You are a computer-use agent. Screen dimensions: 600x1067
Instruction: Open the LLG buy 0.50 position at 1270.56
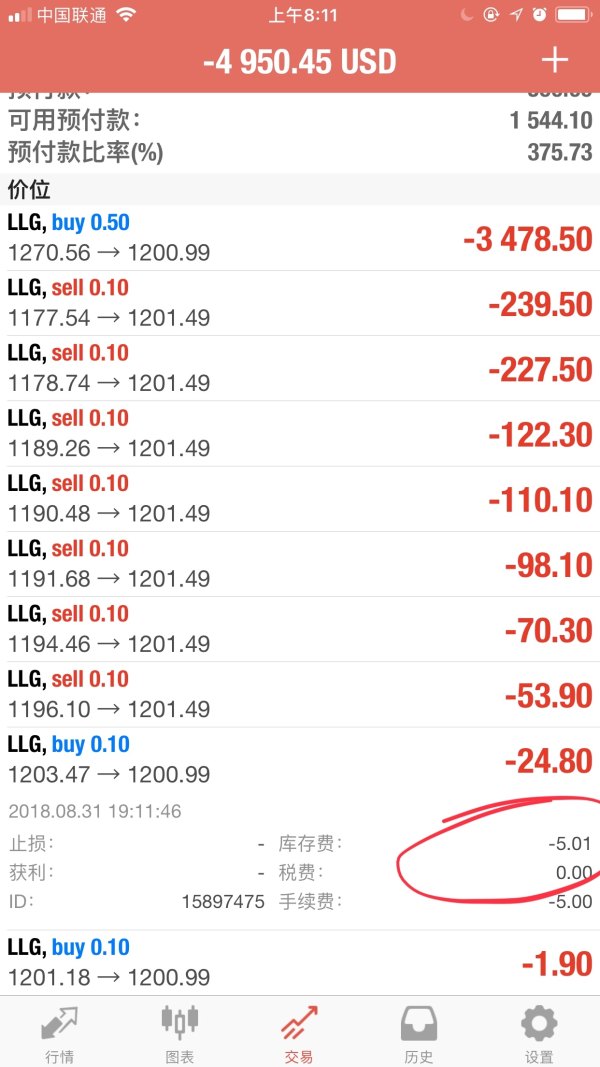tap(300, 238)
